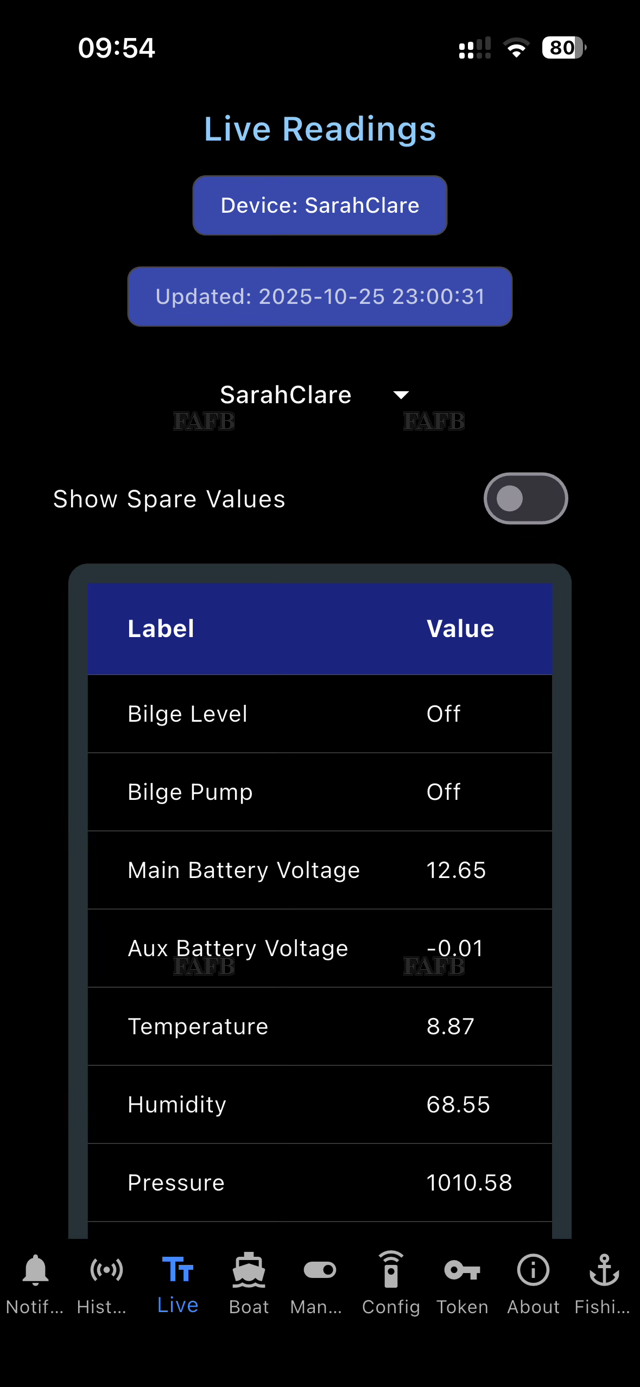View the About tab
The image size is (640, 1387).
[533, 1284]
